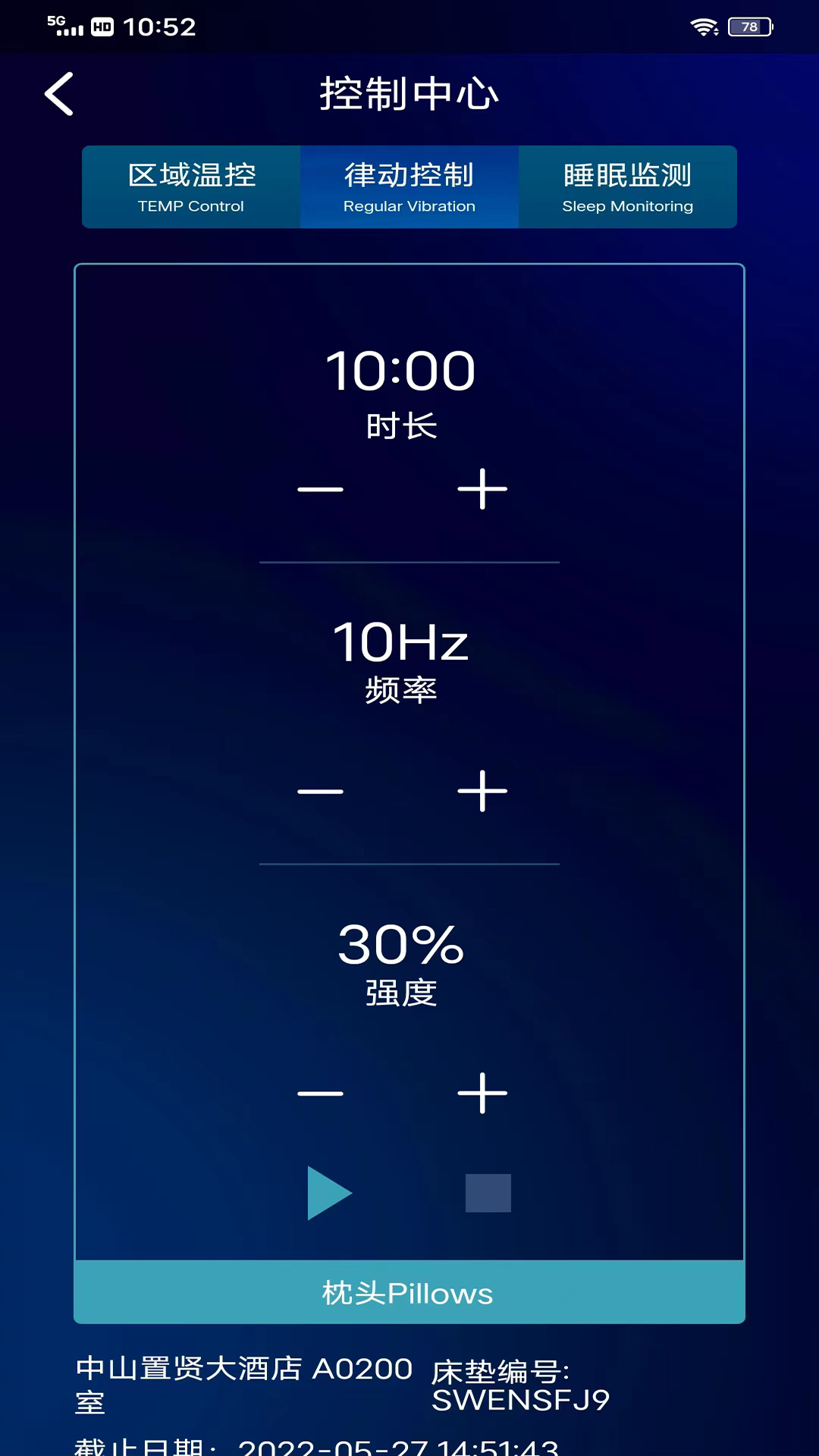
Task: Go back from 控制中心
Action: click(59, 94)
